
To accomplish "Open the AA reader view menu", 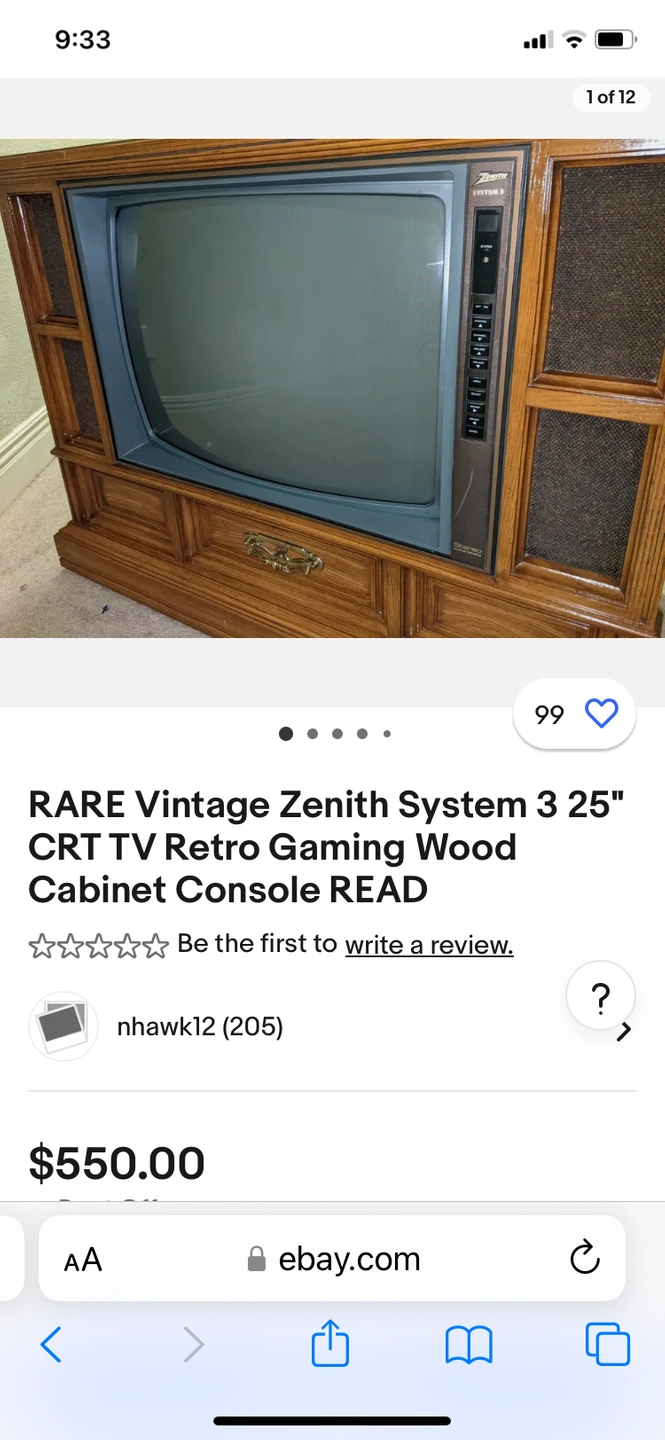I will [83, 1259].
